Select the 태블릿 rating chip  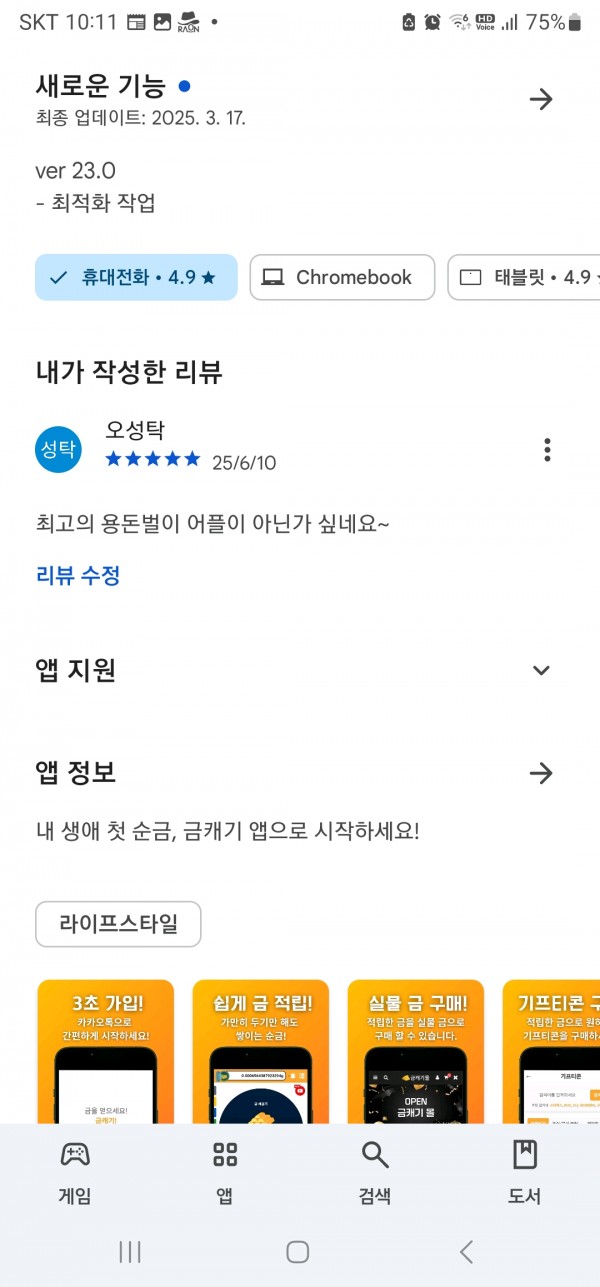524,277
